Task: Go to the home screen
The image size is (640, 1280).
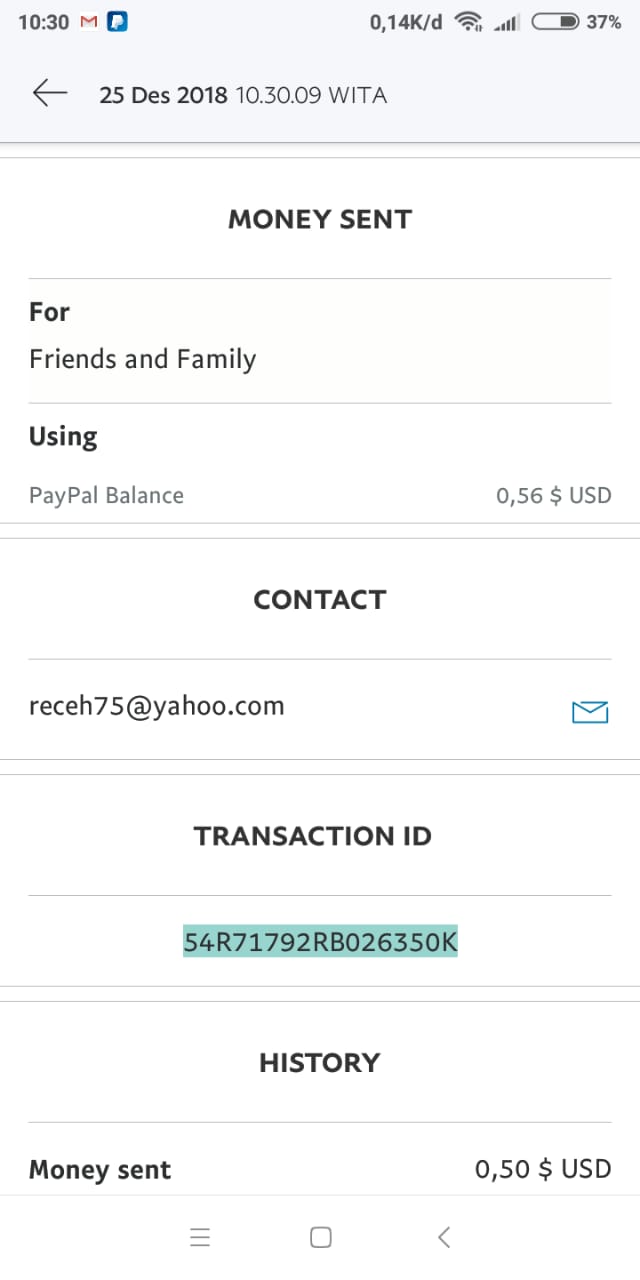Action: pyautogui.click(x=320, y=1238)
